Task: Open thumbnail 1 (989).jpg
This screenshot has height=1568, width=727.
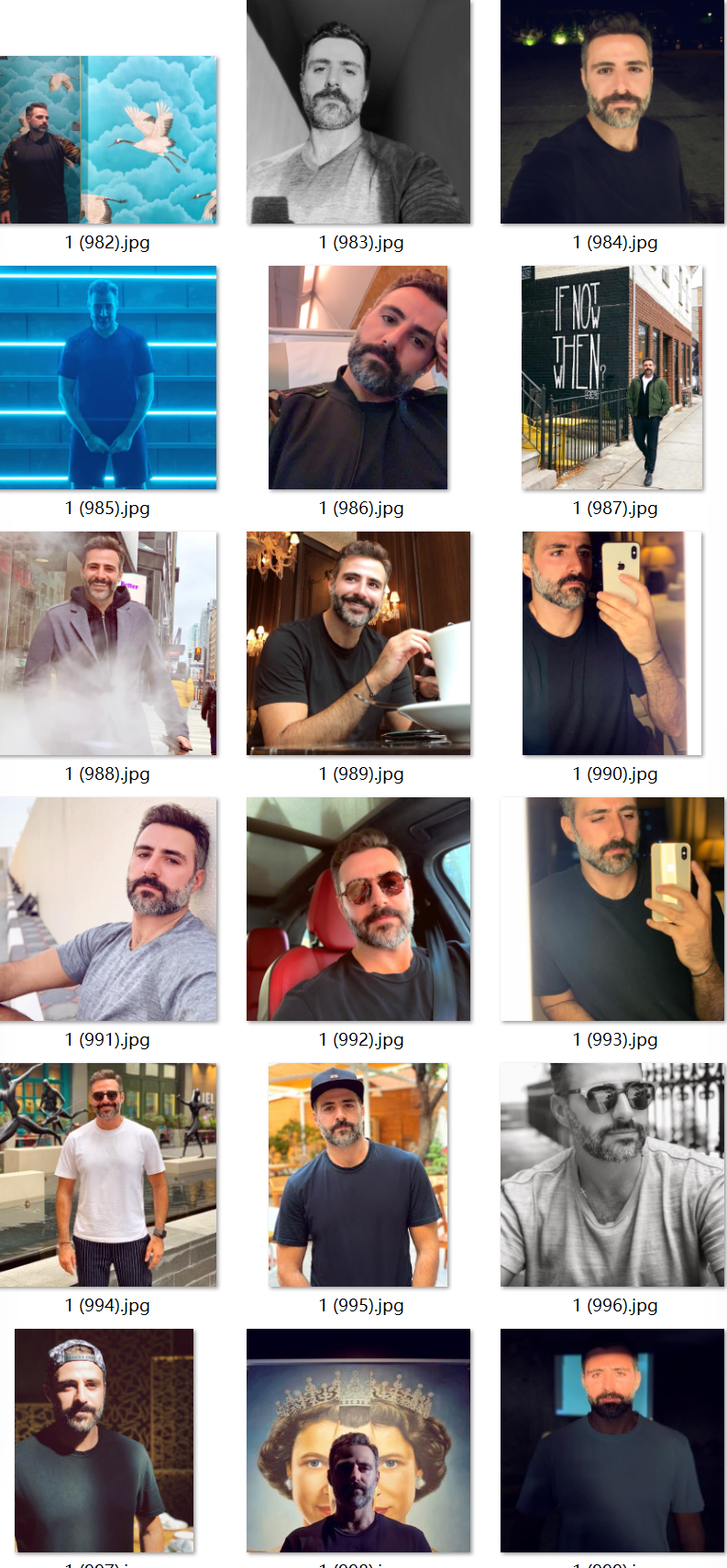Action: point(358,643)
